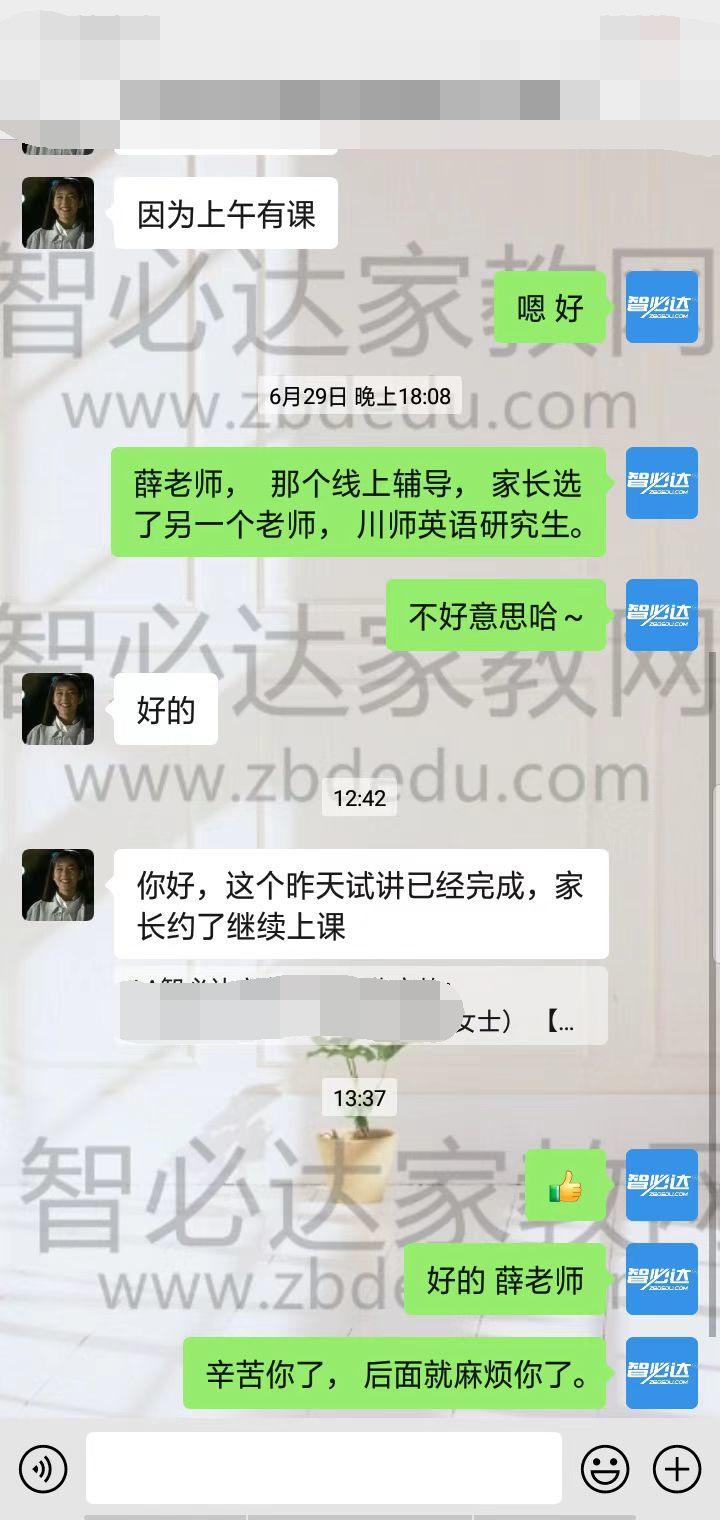This screenshot has width=720, height=1520.
Task: Tap own avatar next to "好的 薛老师"
Action: pyautogui.click(x=661, y=1279)
